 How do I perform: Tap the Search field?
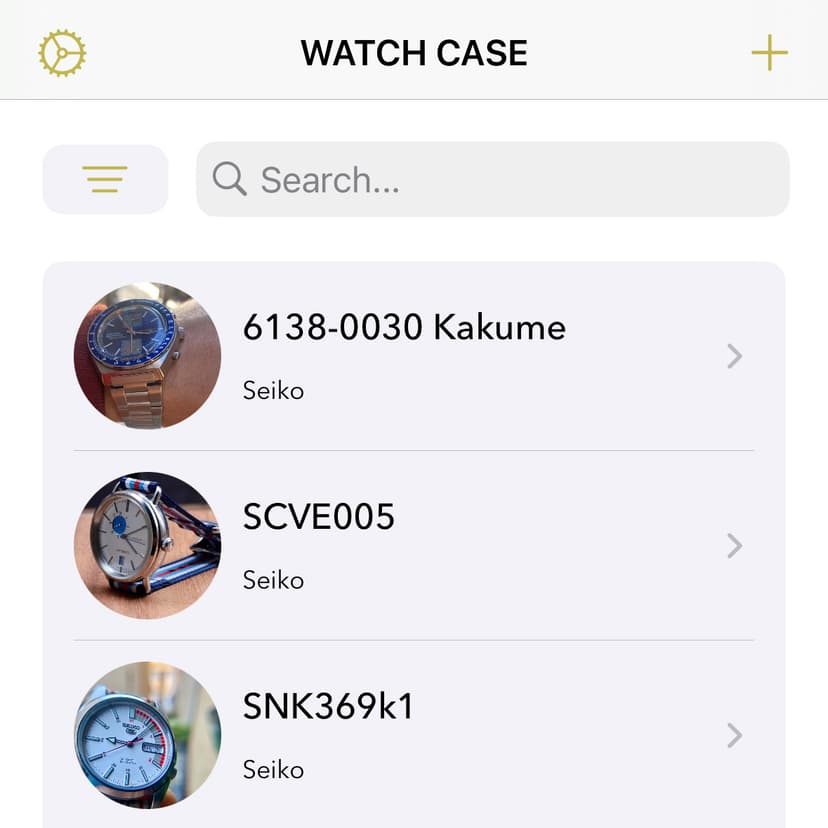coord(492,179)
